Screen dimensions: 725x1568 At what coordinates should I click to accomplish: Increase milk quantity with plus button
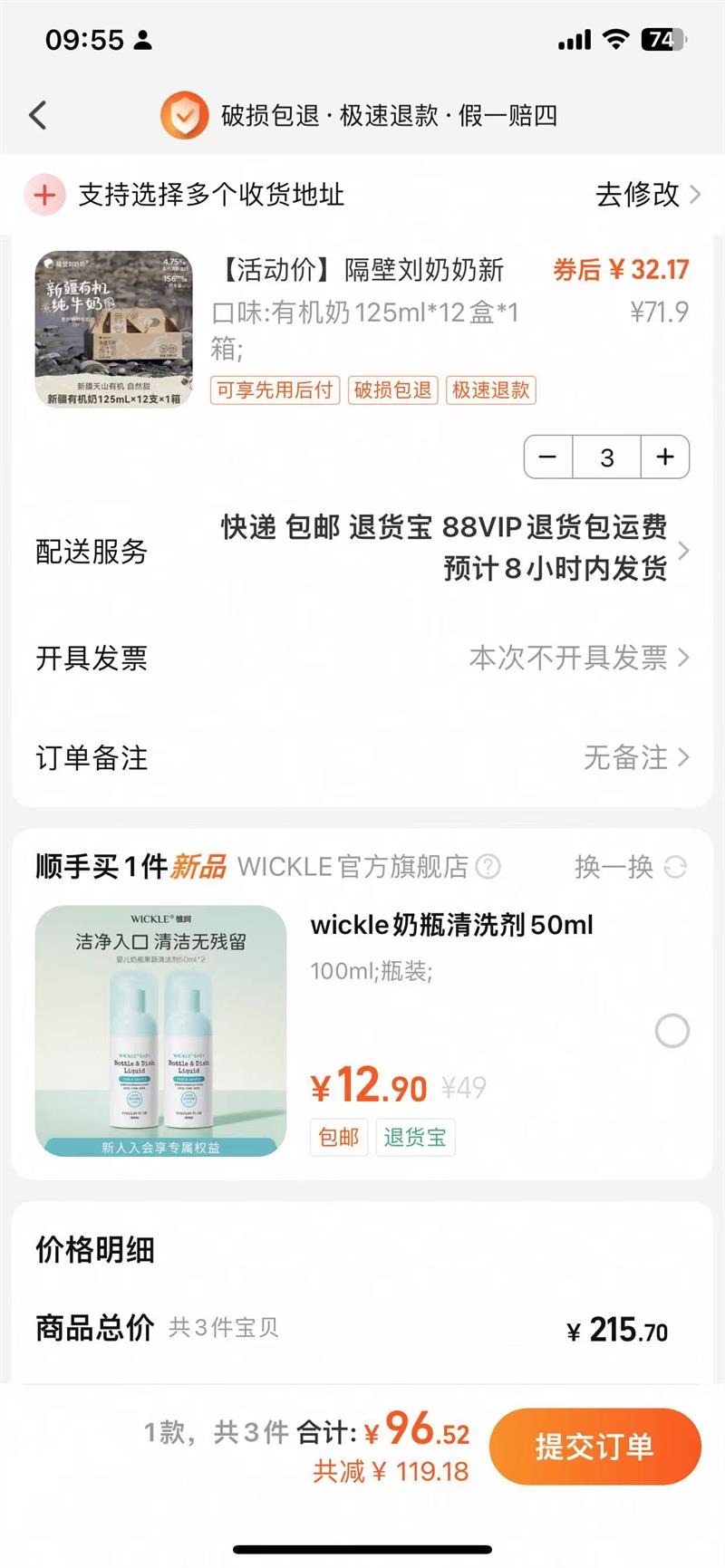point(664,457)
